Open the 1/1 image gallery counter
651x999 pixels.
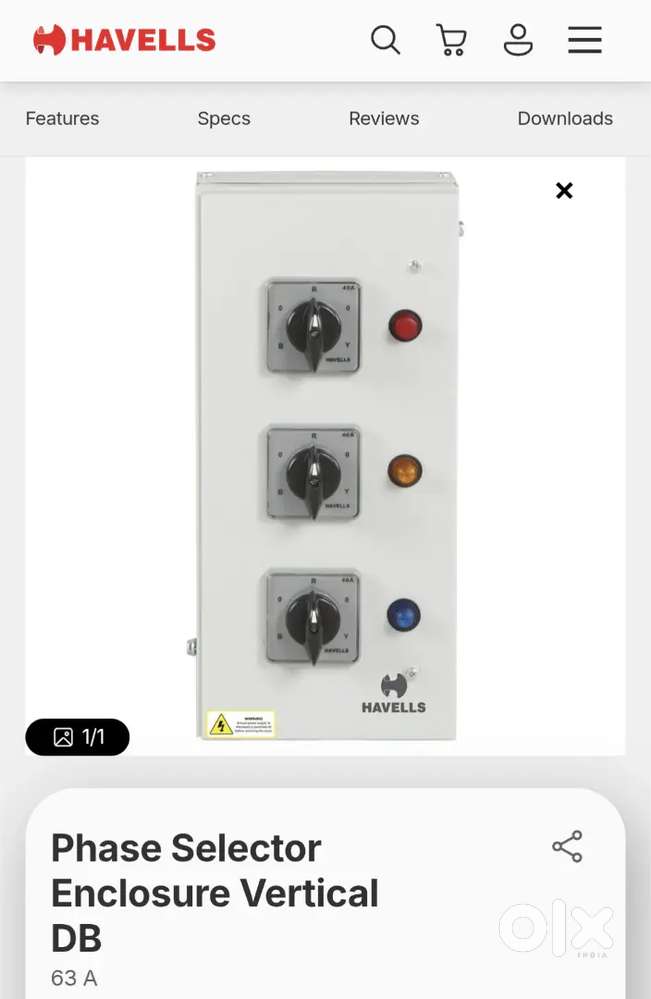[x=78, y=737]
